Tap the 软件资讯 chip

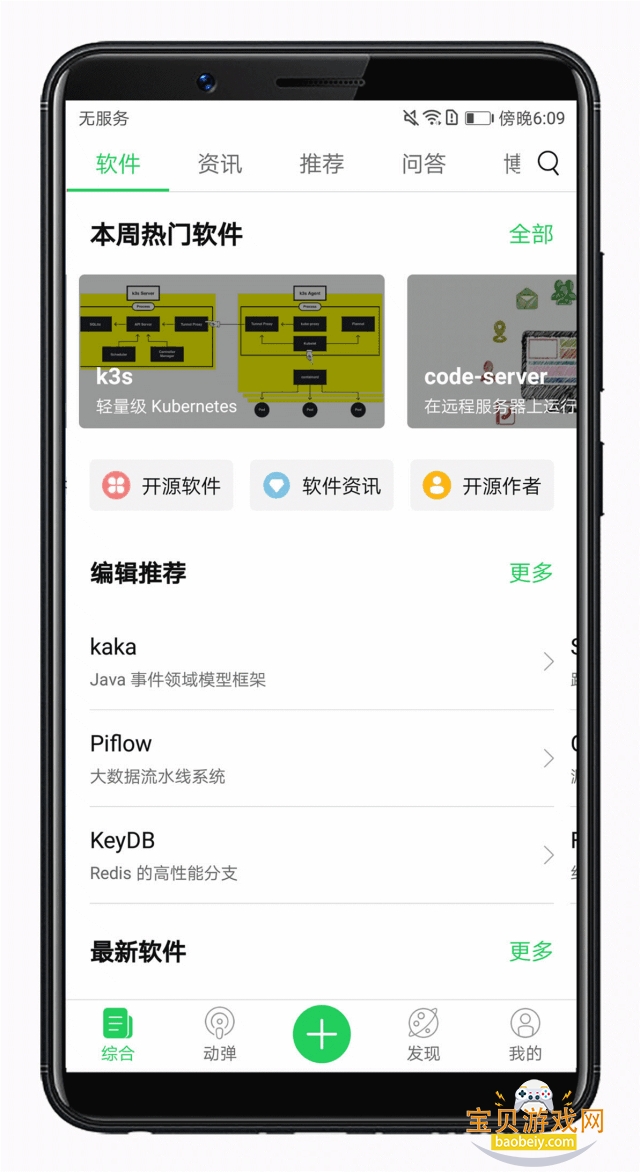tap(322, 486)
